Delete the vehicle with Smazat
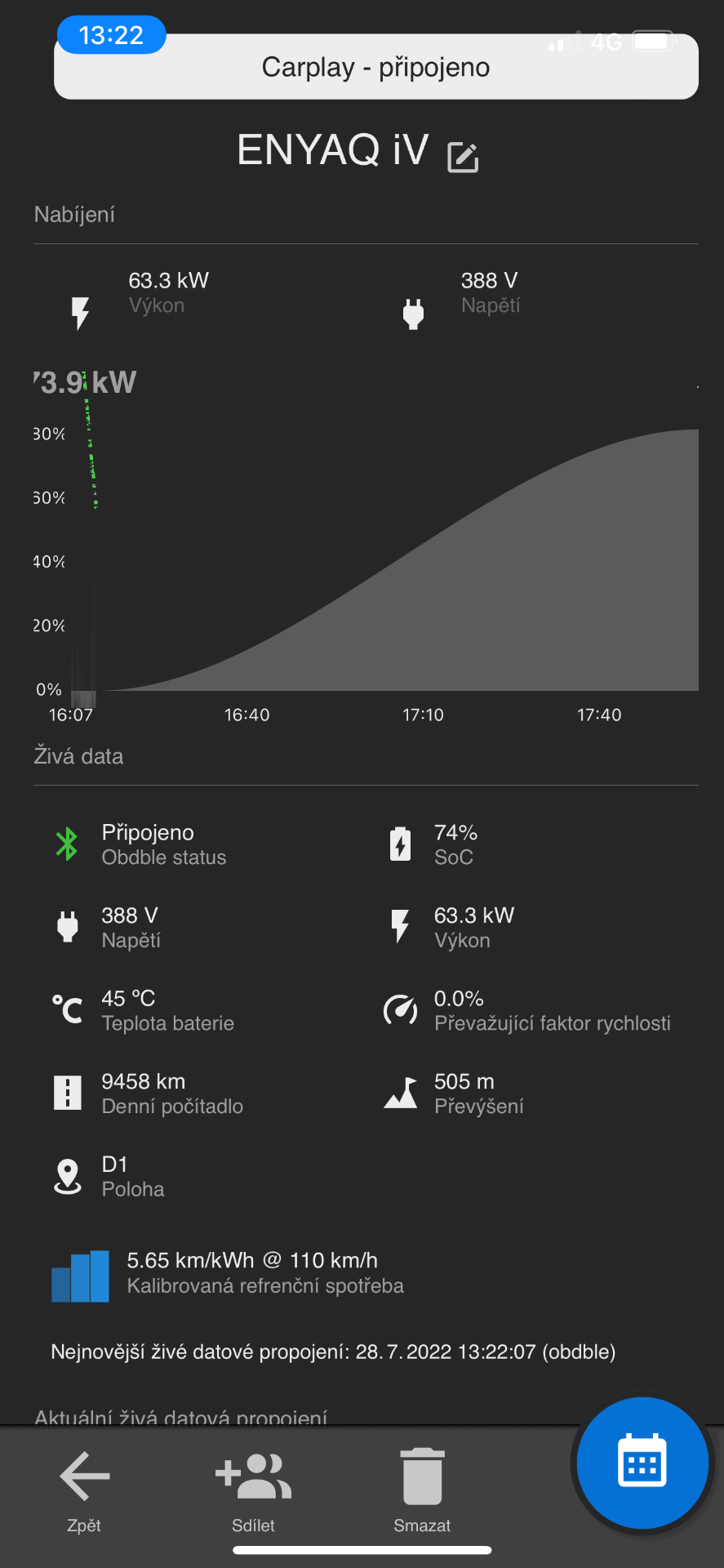Viewport: 724px width, 1568px height. tap(422, 1490)
